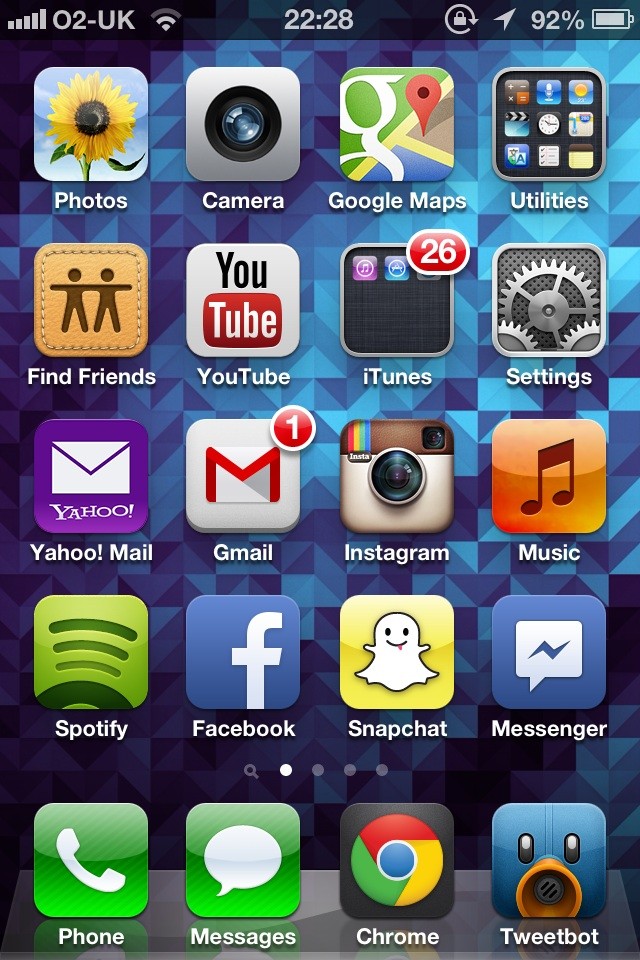Viewport: 640px width, 960px height.
Task: Open Tweetbot from the dock
Action: tap(549, 860)
